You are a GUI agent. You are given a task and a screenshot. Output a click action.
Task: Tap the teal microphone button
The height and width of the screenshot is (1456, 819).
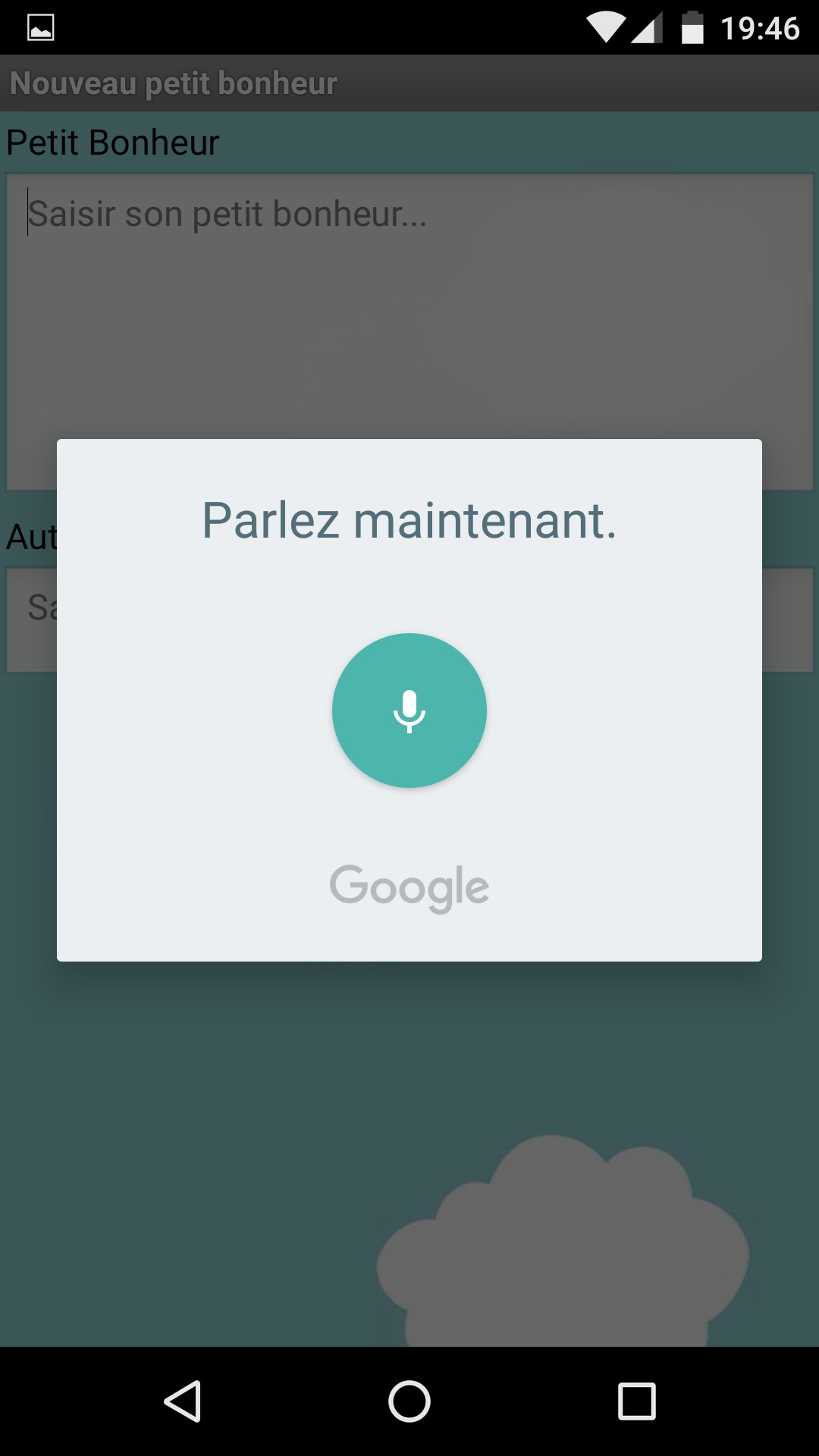[409, 711]
